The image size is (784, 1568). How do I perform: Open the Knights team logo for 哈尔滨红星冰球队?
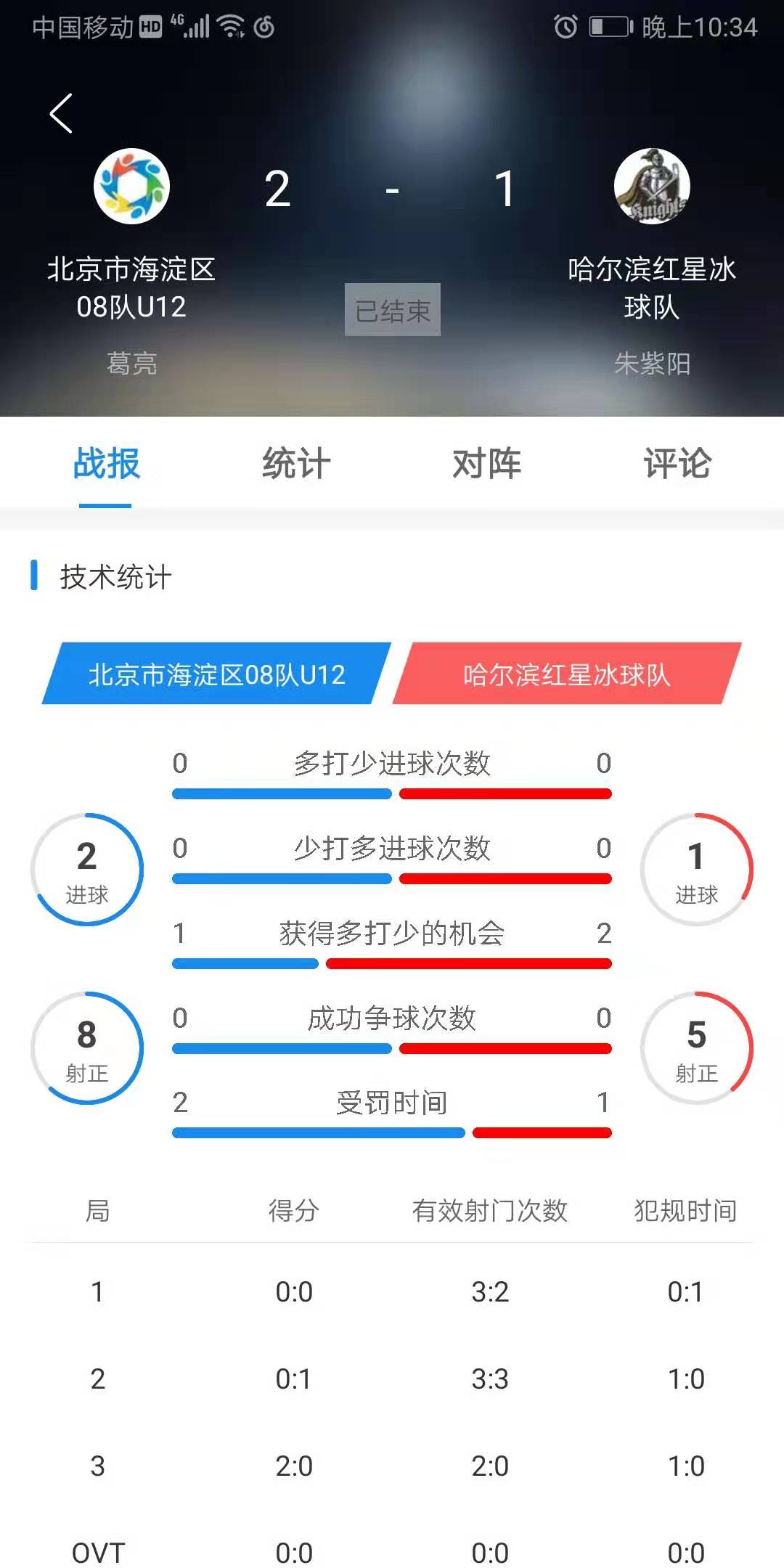[x=652, y=187]
